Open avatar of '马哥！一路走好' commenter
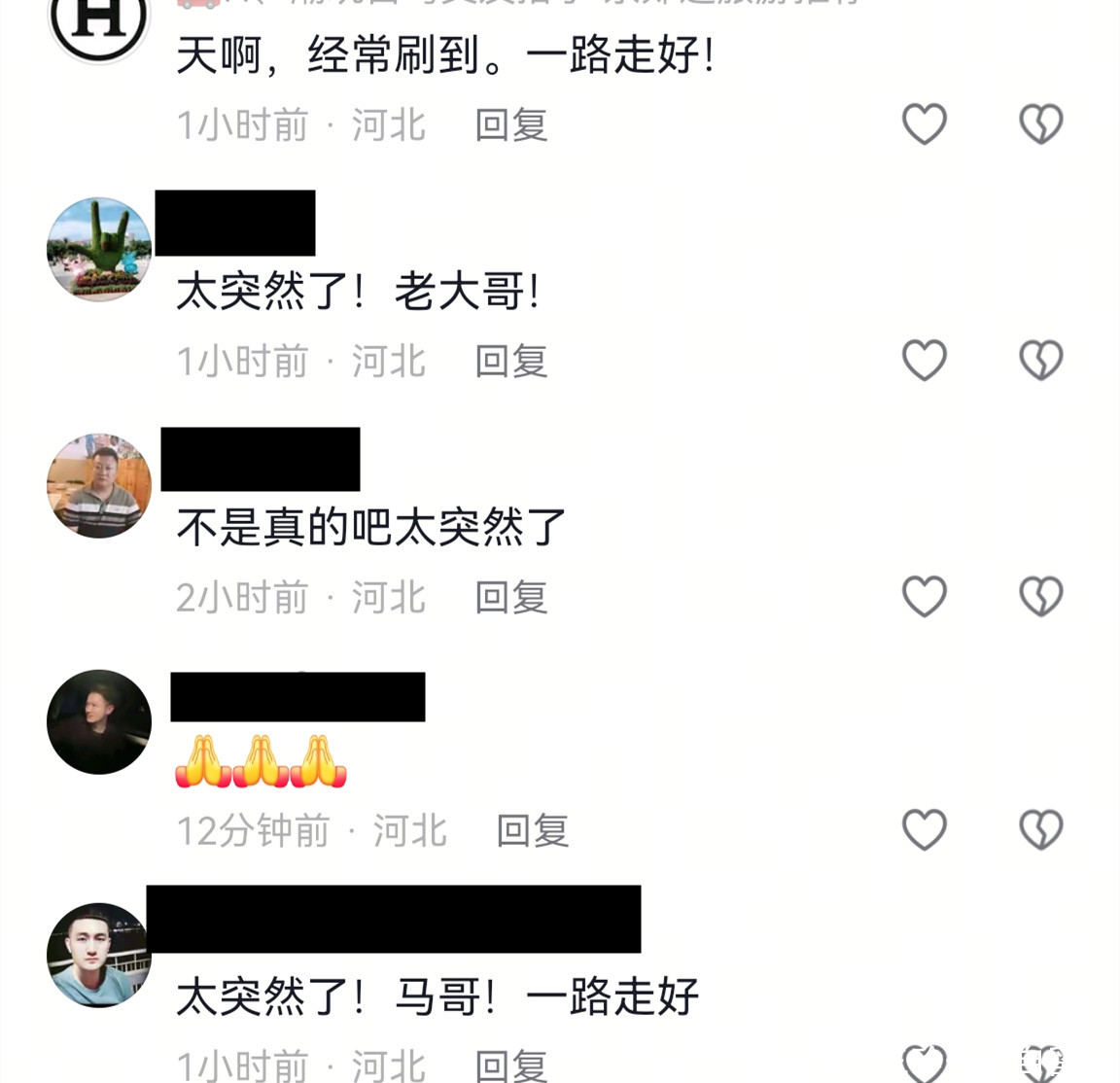This screenshot has height=1083, width=1120. (99, 955)
